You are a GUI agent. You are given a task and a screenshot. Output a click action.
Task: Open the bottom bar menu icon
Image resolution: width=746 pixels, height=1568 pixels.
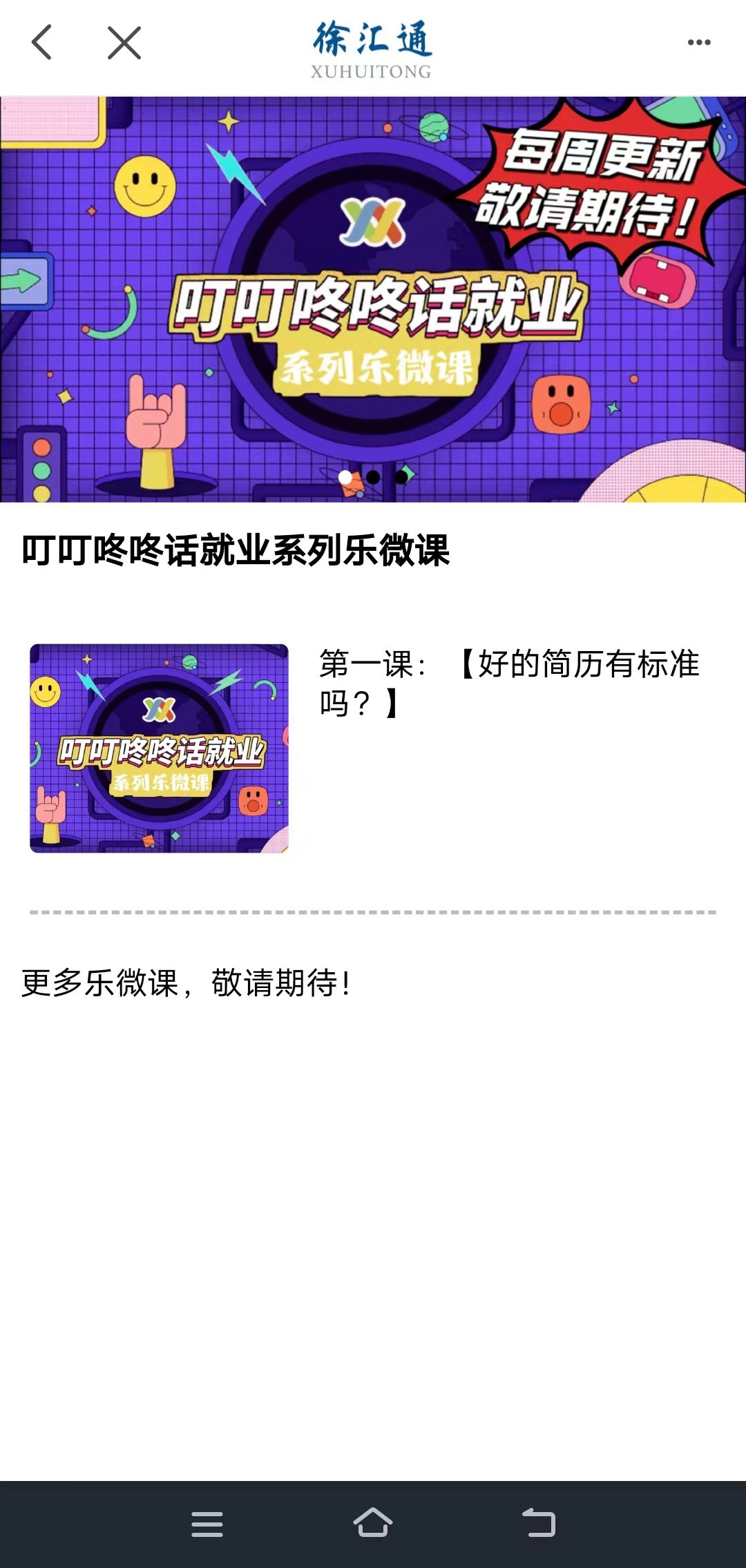point(207,1524)
